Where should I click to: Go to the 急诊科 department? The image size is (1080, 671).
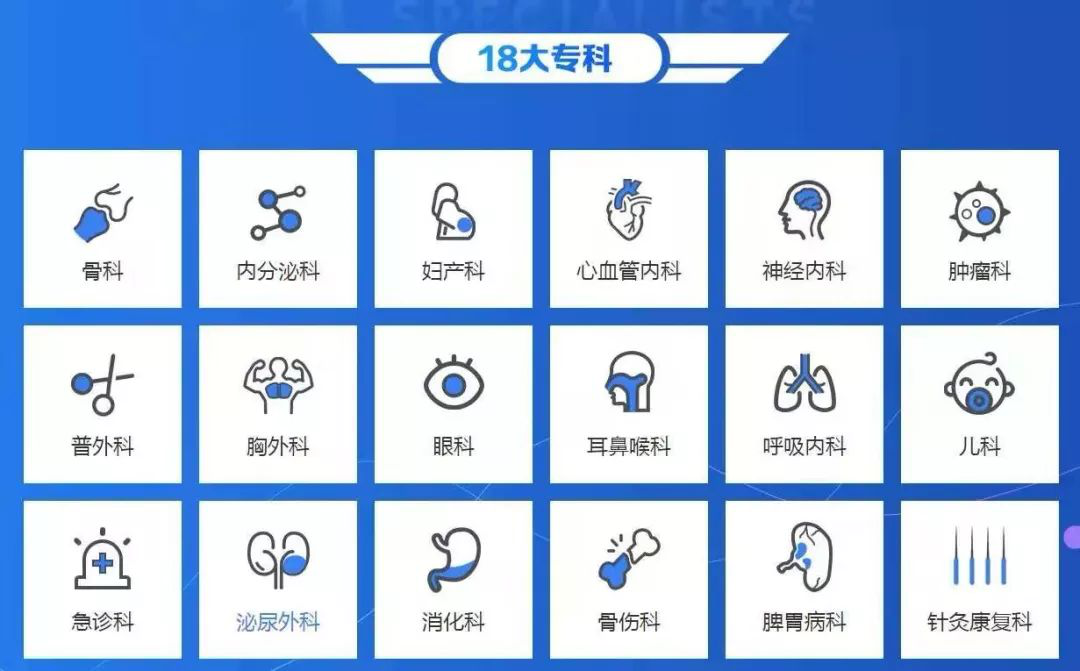[102, 579]
